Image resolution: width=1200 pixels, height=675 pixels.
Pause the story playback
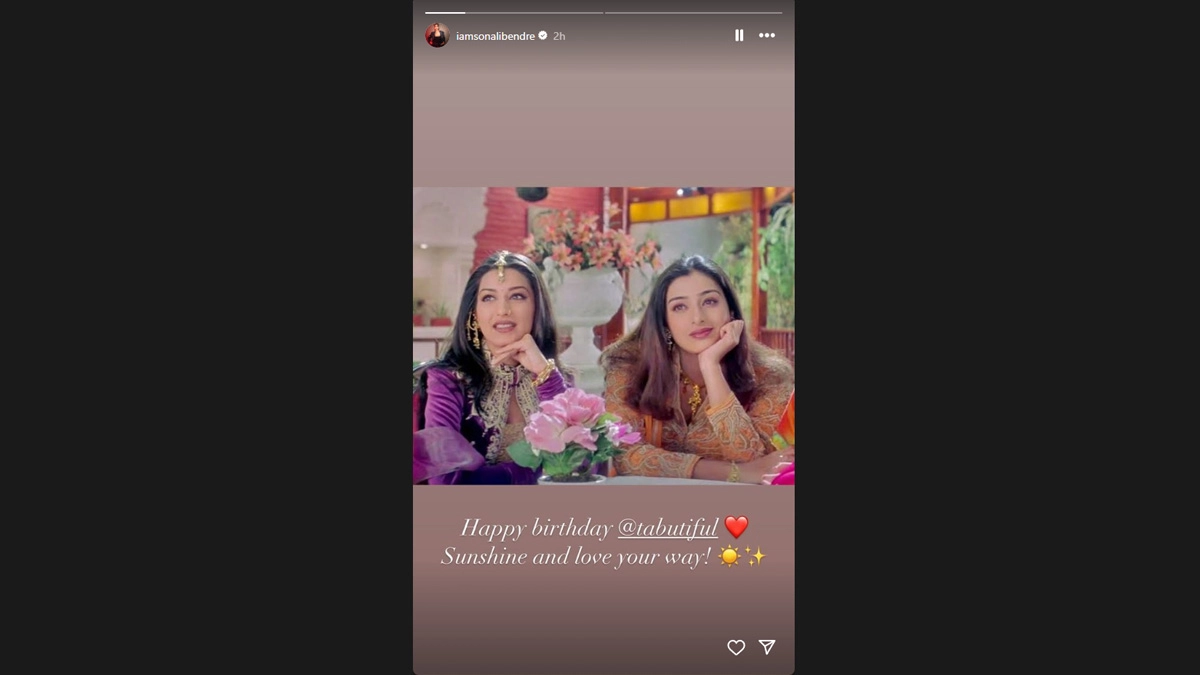739,35
